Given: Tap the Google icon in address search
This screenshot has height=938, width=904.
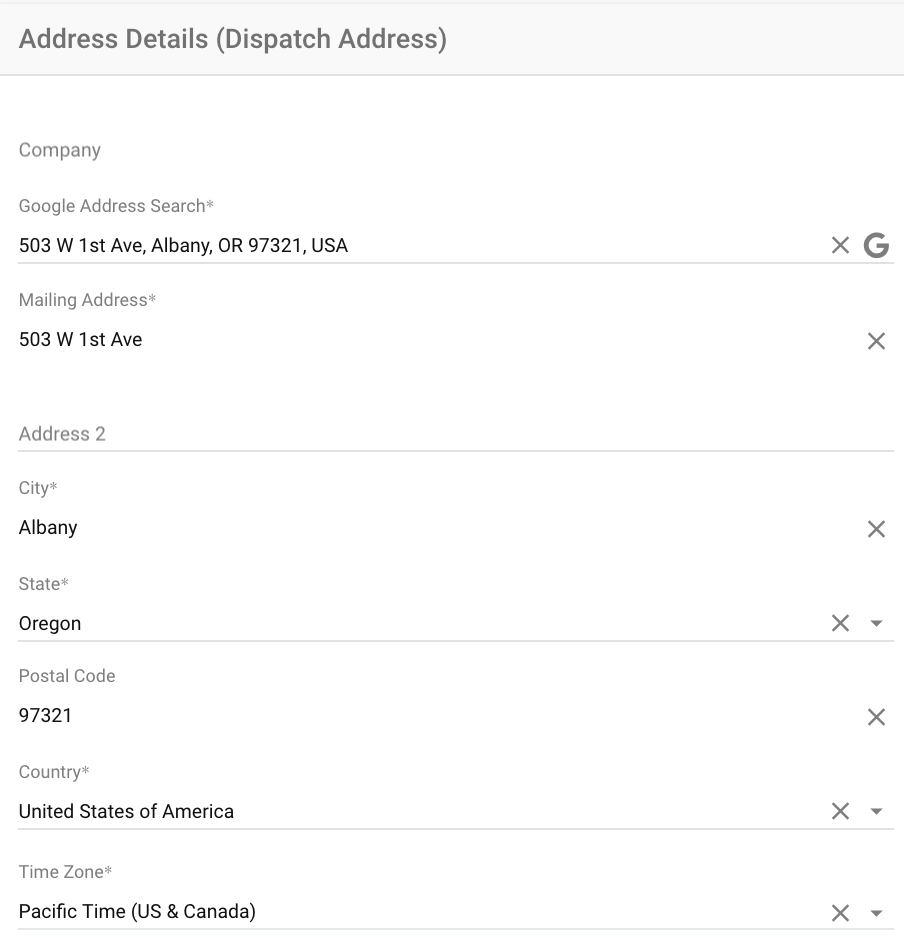Looking at the screenshot, I should coord(876,246).
